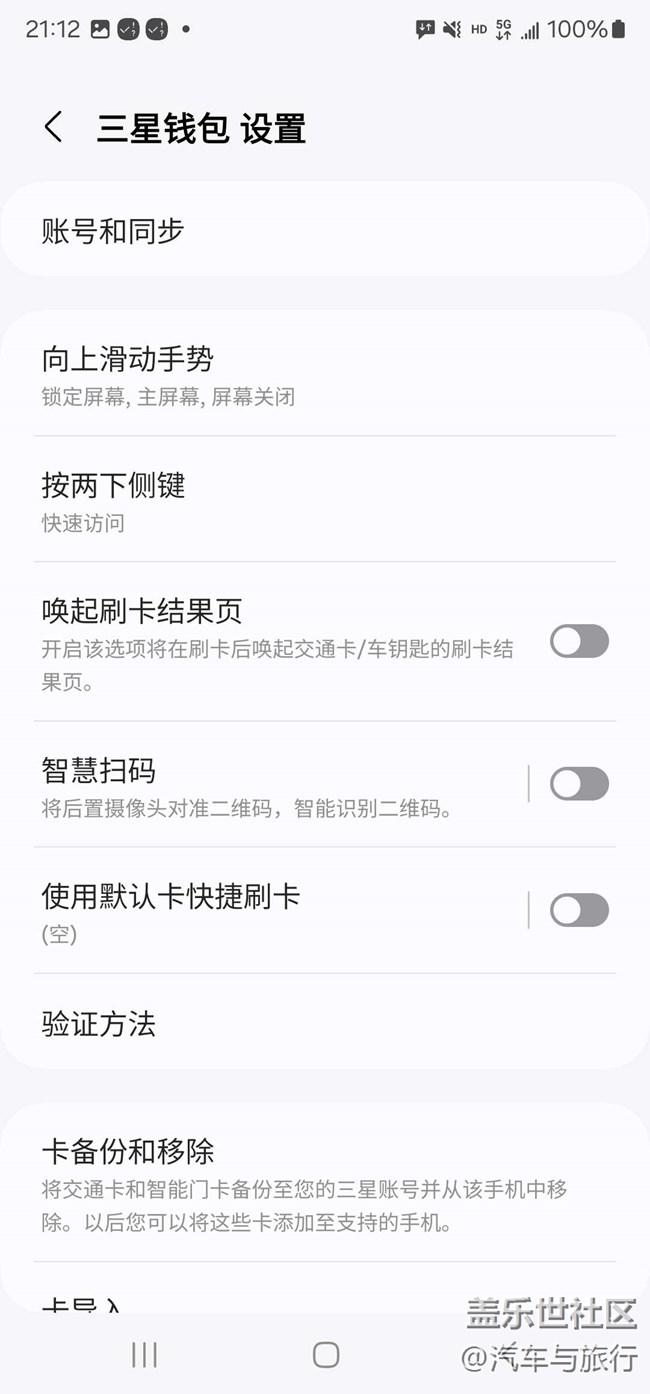Open 验证方法 settings
The image size is (650, 1394).
324,1024
